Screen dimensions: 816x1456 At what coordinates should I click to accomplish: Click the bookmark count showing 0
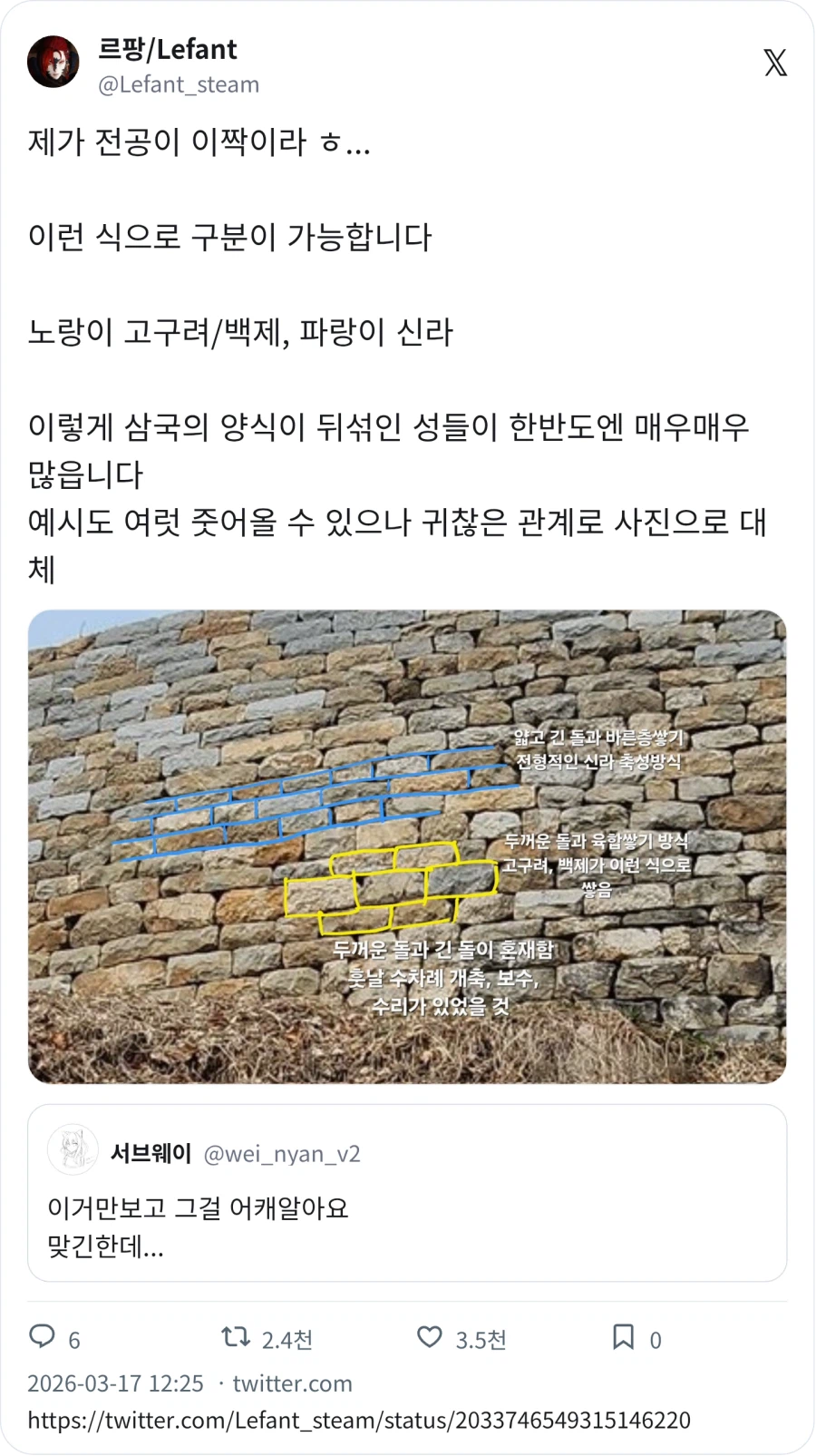click(656, 1337)
